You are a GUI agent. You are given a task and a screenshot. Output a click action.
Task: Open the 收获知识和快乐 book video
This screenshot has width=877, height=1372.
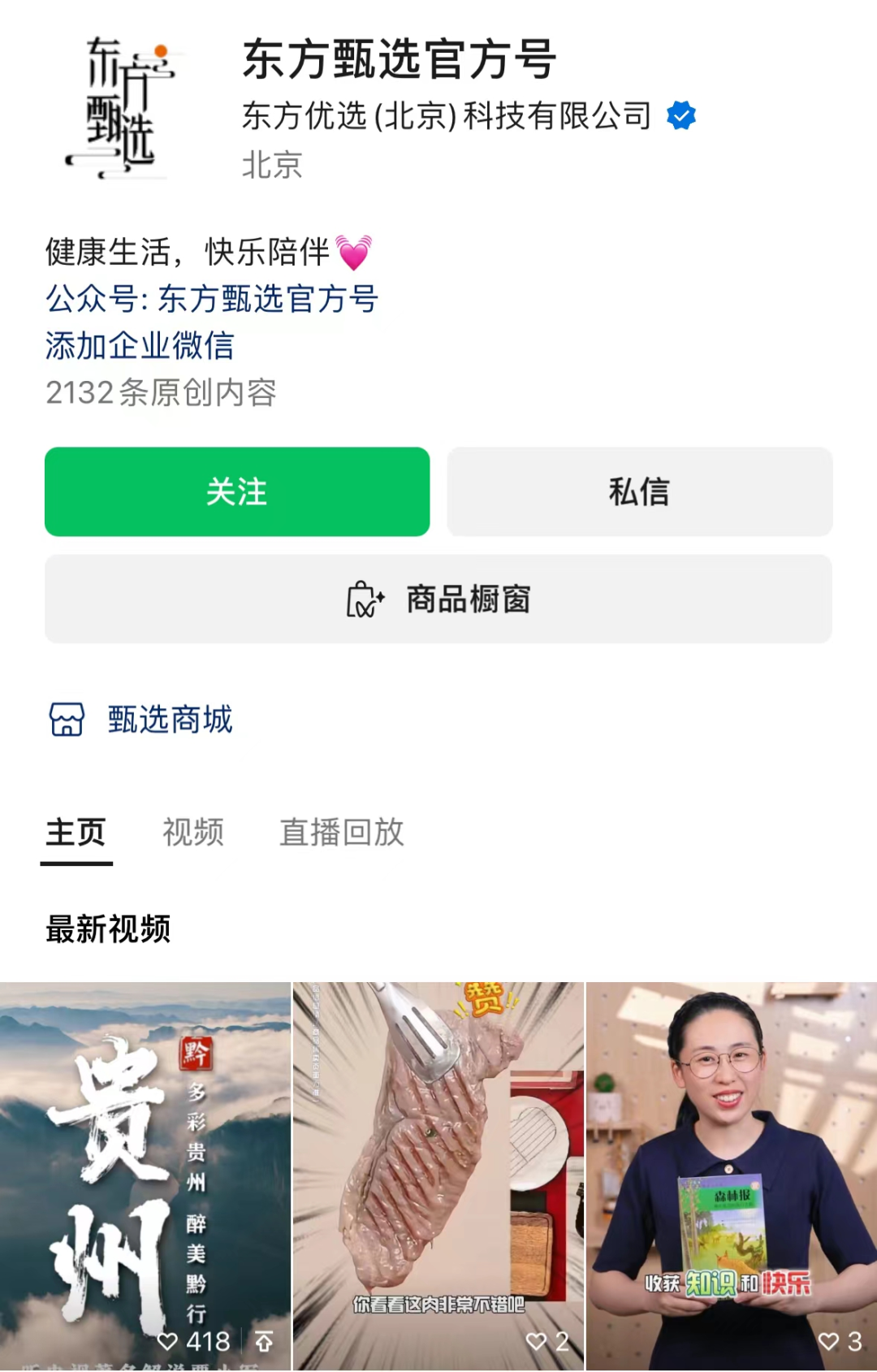pos(731,1170)
